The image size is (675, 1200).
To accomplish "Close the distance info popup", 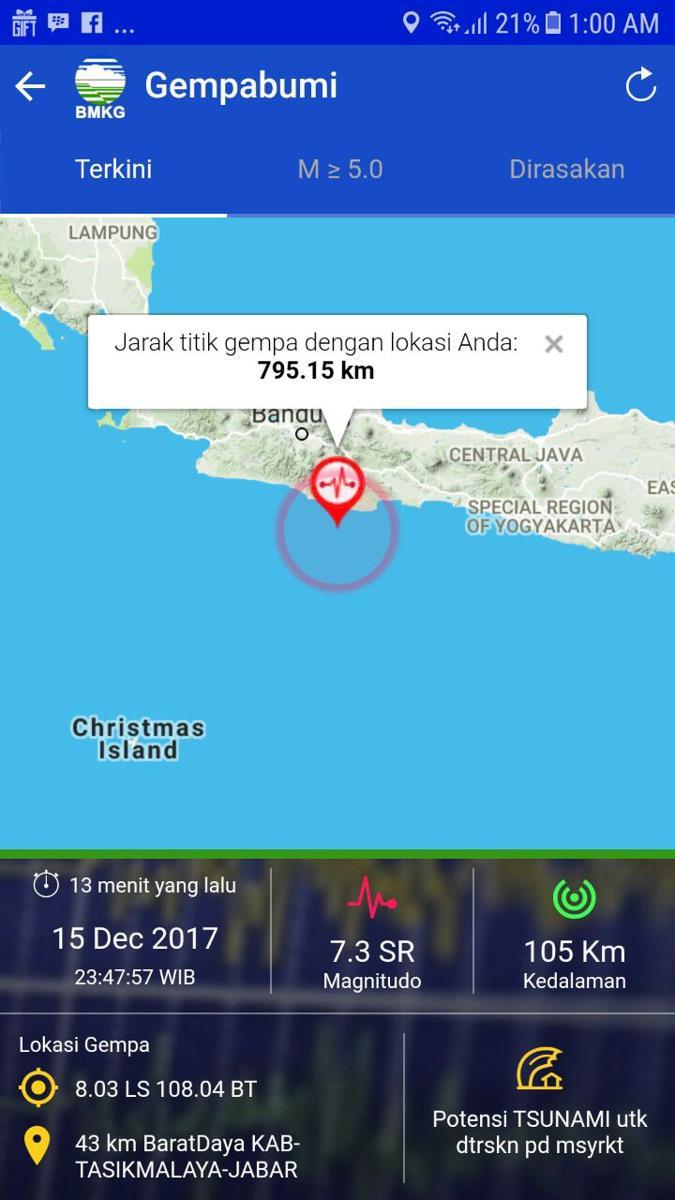I will coord(554,344).
